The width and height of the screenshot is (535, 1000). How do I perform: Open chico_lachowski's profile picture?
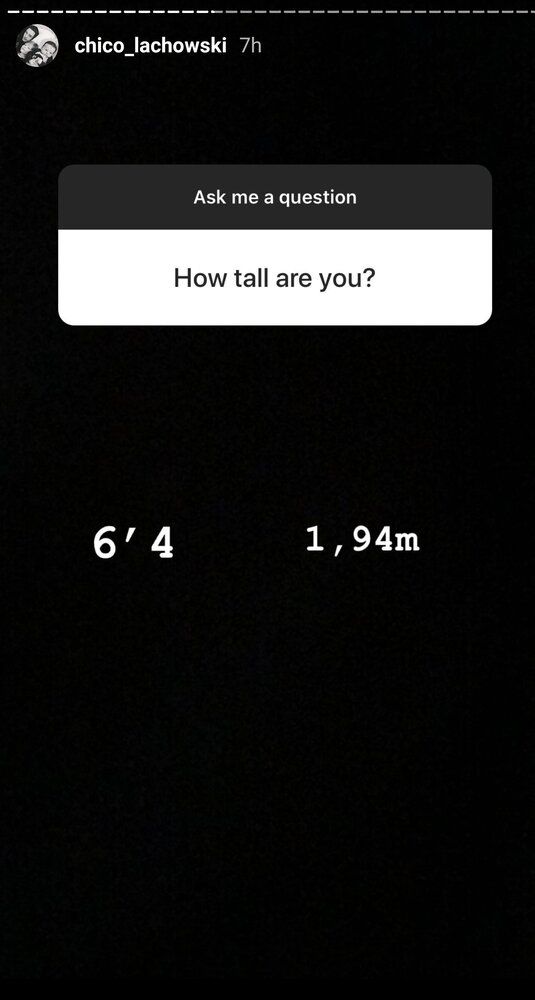point(37,45)
